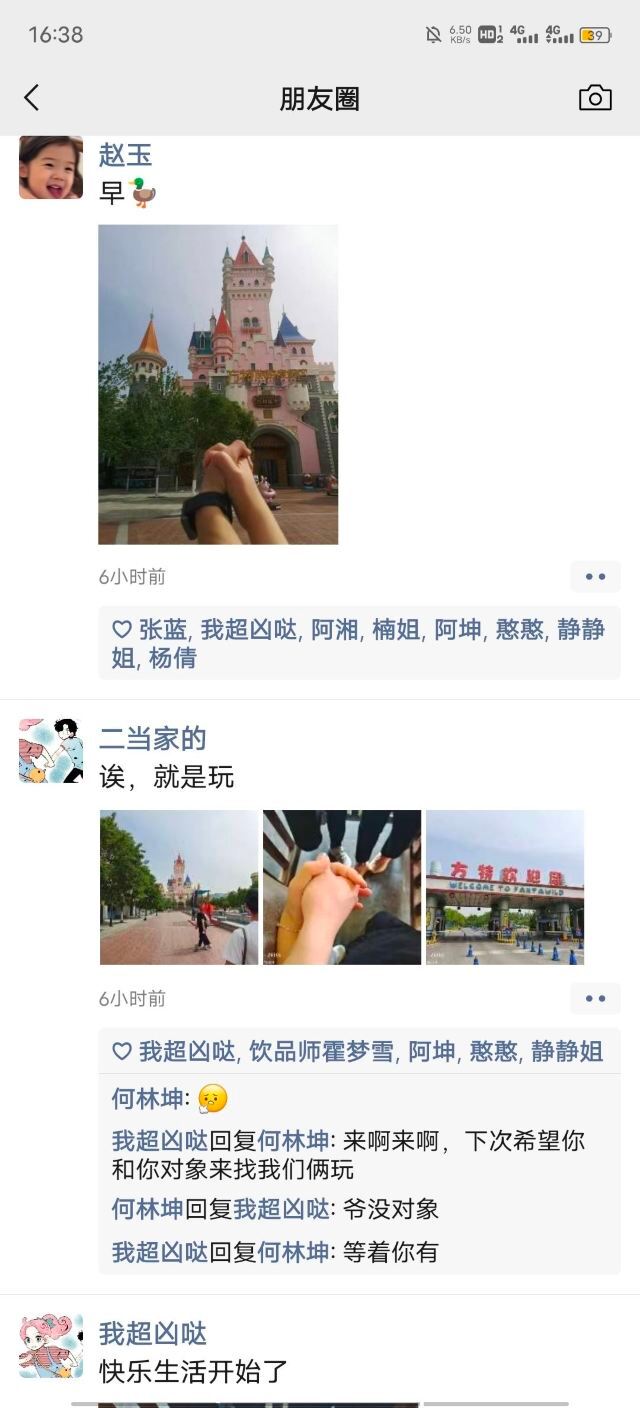Tap the name 二当家的 above the post
640x1408 pixels.
coord(152,739)
